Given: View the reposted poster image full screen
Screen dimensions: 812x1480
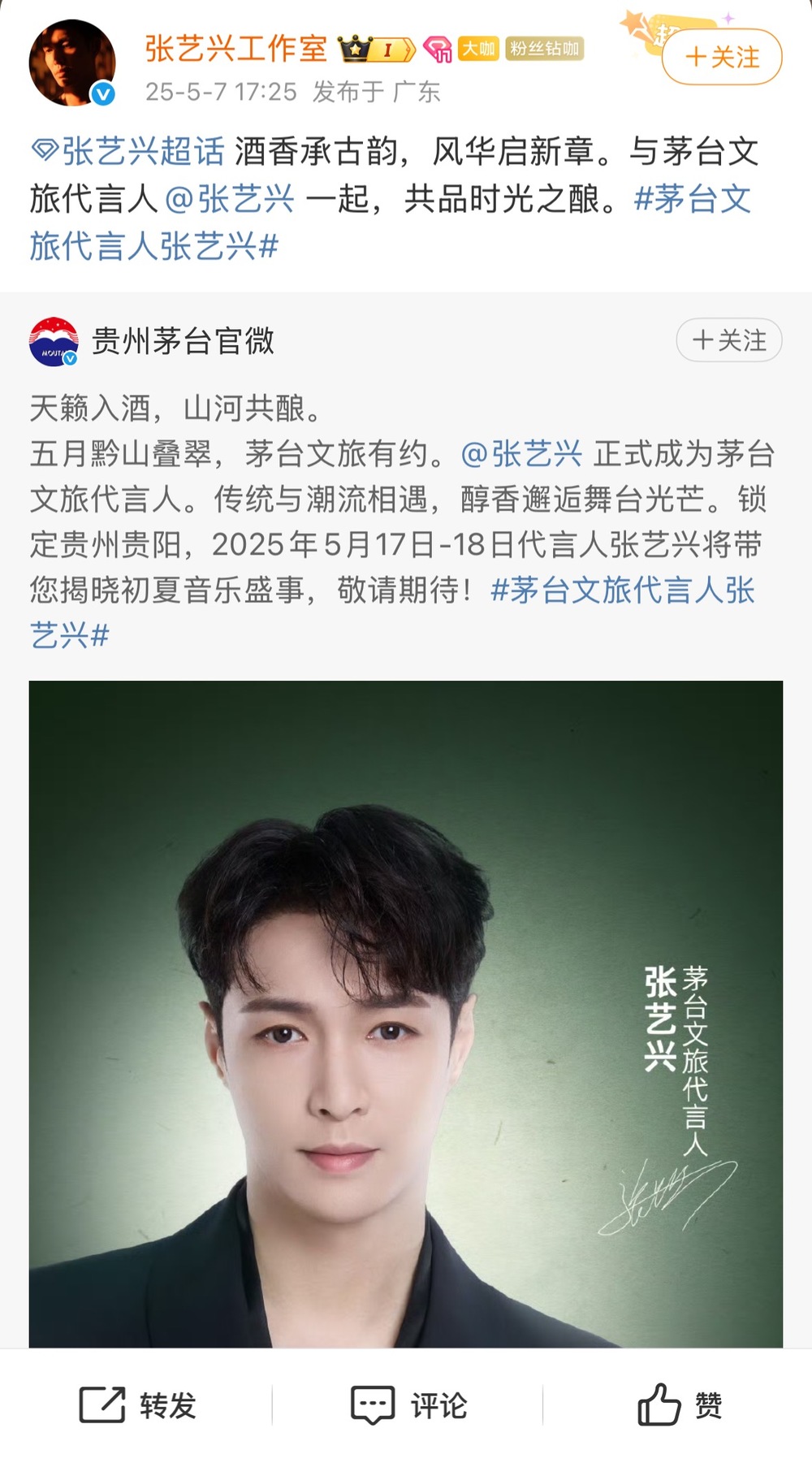Looking at the screenshot, I should point(406,1011).
